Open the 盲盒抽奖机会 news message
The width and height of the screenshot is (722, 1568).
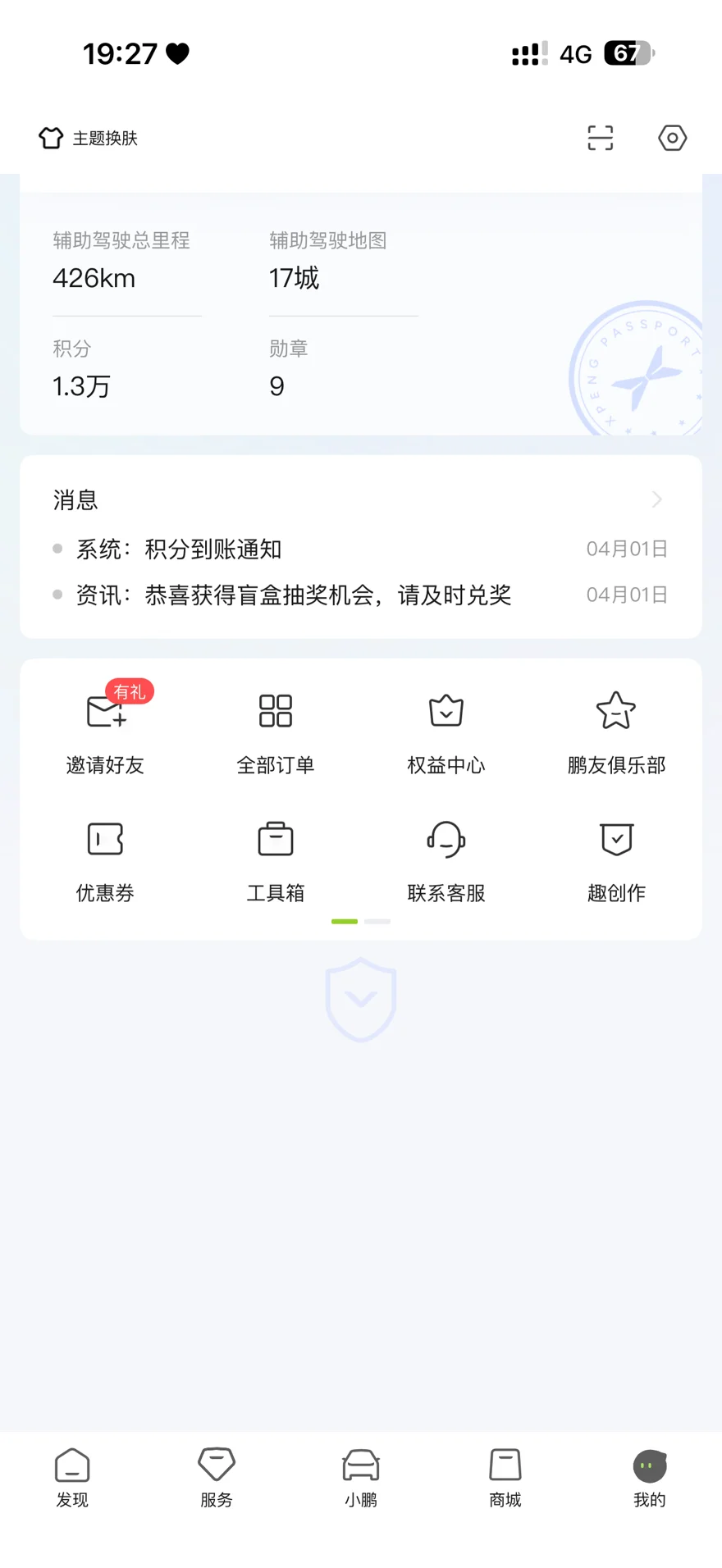click(x=294, y=595)
